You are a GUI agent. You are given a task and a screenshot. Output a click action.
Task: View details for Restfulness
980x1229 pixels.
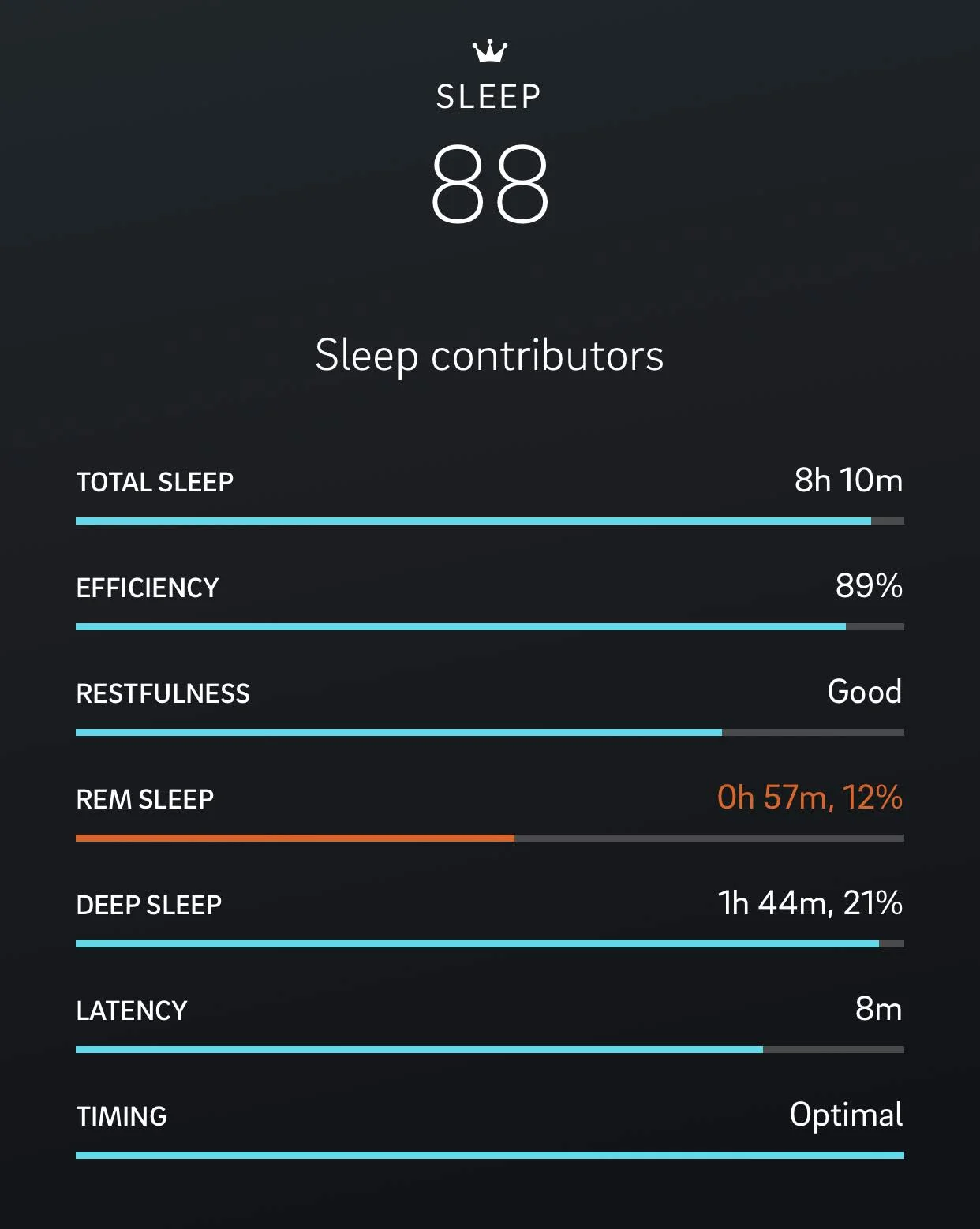[x=490, y=705]
